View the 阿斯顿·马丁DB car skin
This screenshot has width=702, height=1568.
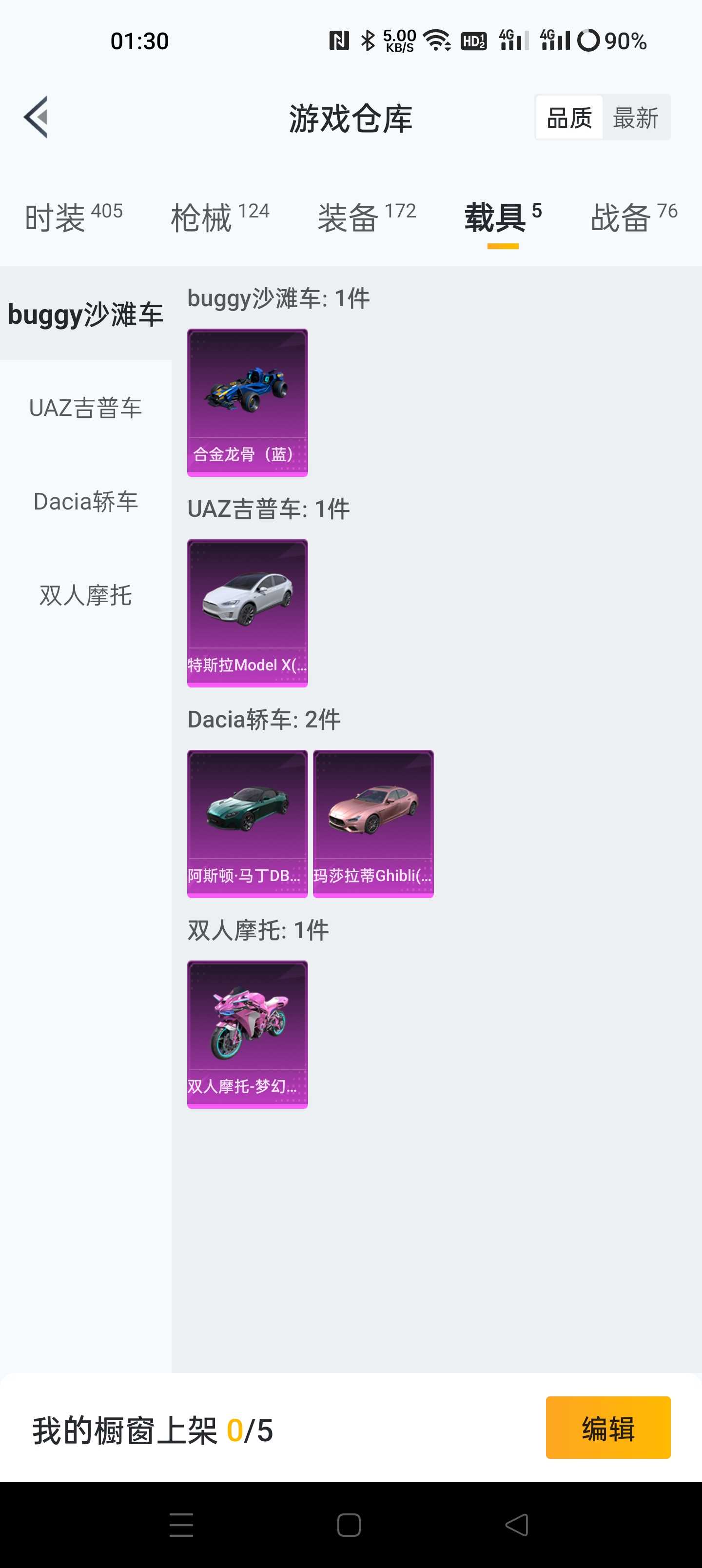tap(247, 823)
